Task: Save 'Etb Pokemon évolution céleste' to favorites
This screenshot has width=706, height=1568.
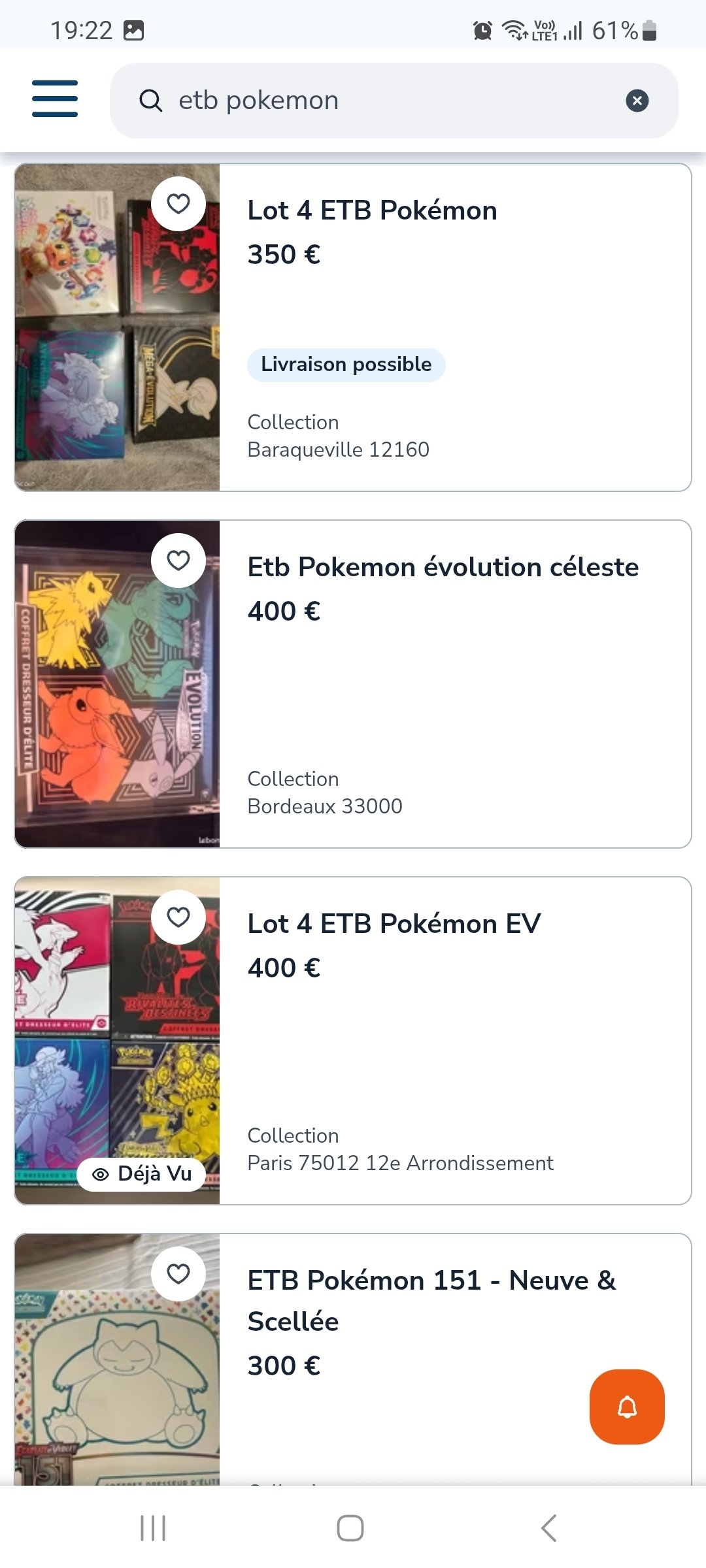Action: [x=178, y=561]
